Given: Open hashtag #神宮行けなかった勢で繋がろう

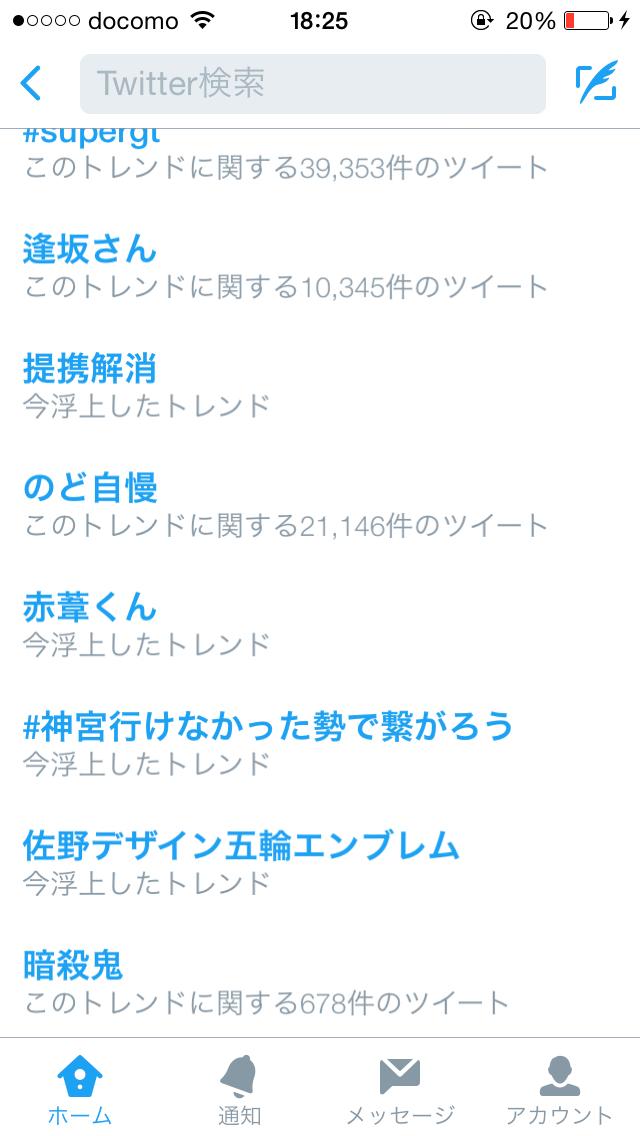Looking at the screenshot, I should click(x=267, y=726).
